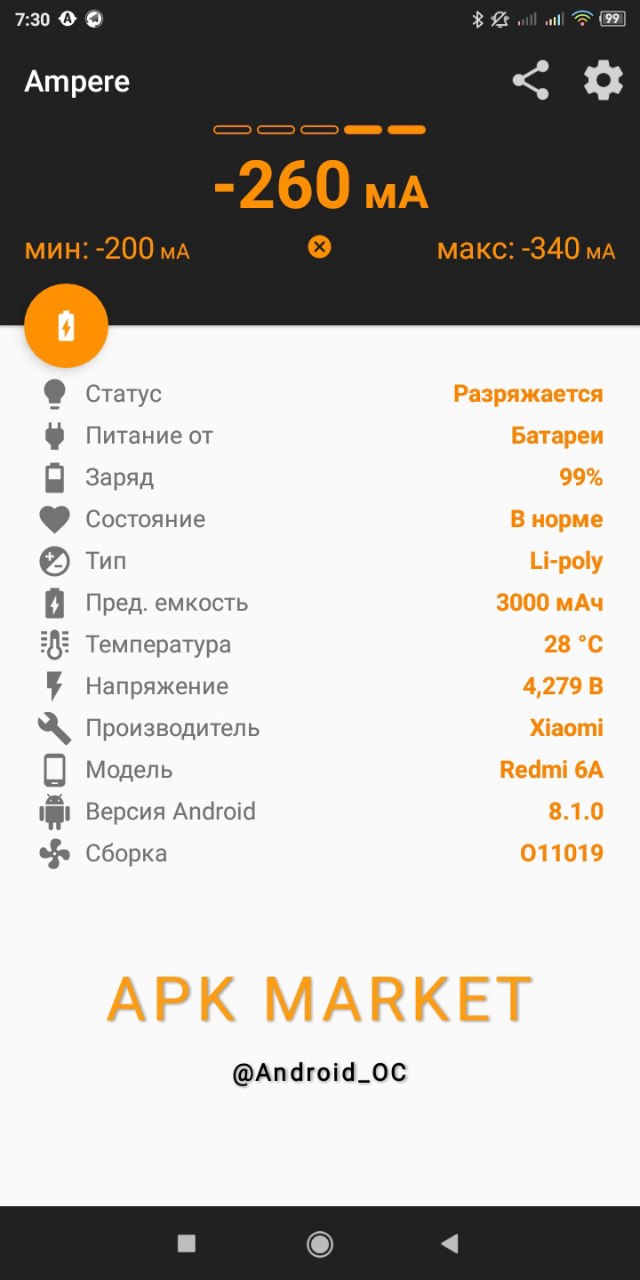Reset the min and max current values
This screenshot has width=640, height=1280.
(x=319, y=247)
